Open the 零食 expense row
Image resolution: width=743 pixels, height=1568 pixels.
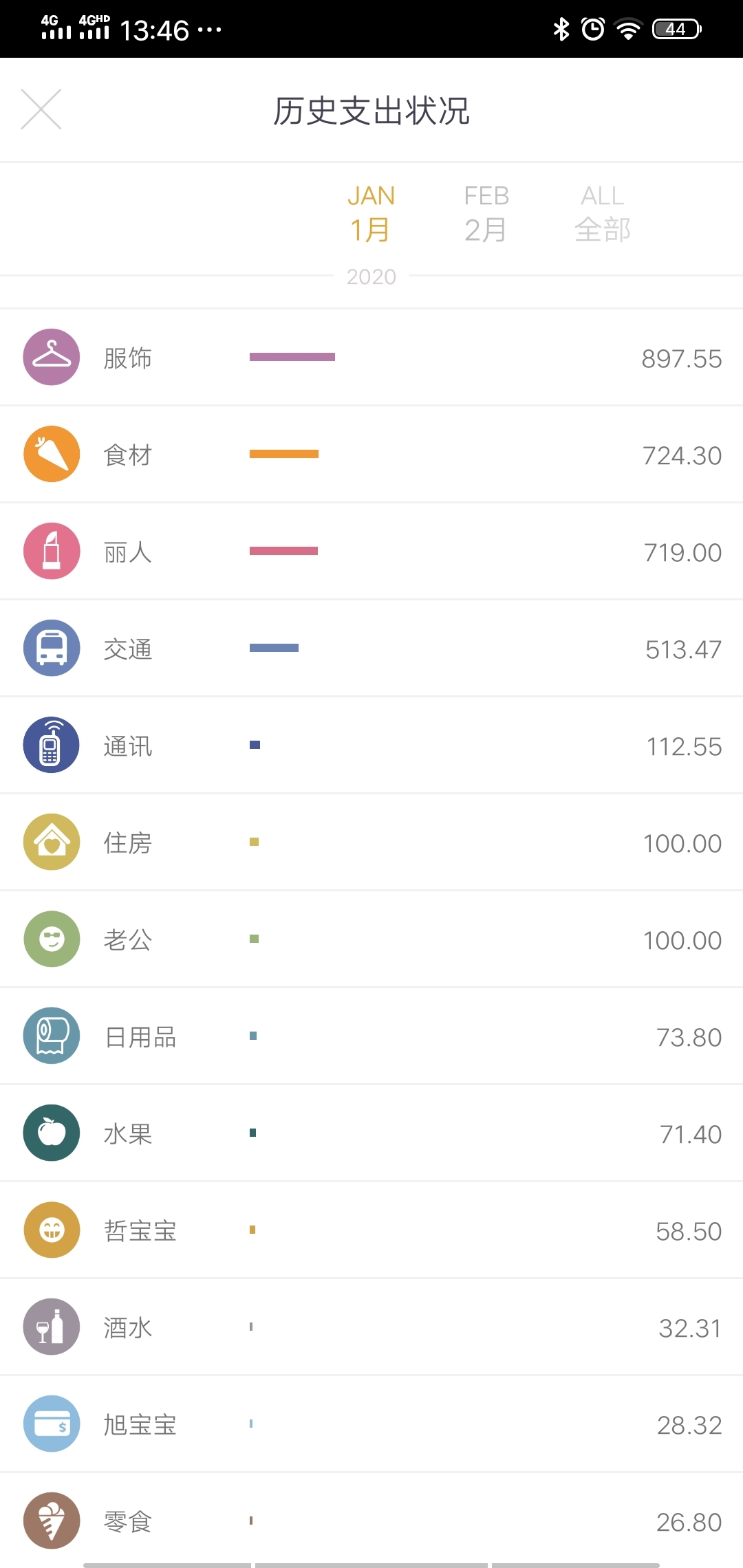(371, 1521)
